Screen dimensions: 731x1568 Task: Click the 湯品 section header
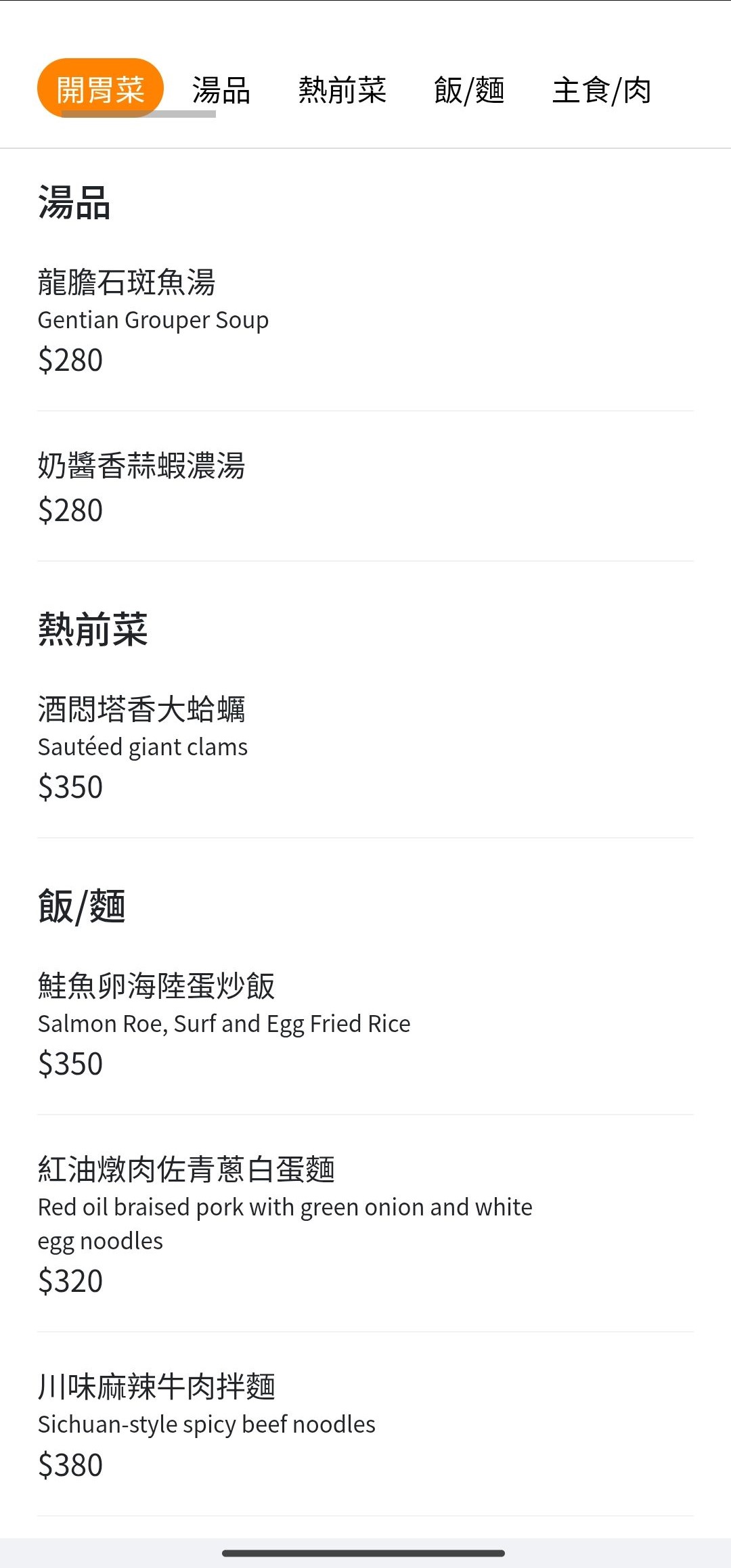click(75, 204)
